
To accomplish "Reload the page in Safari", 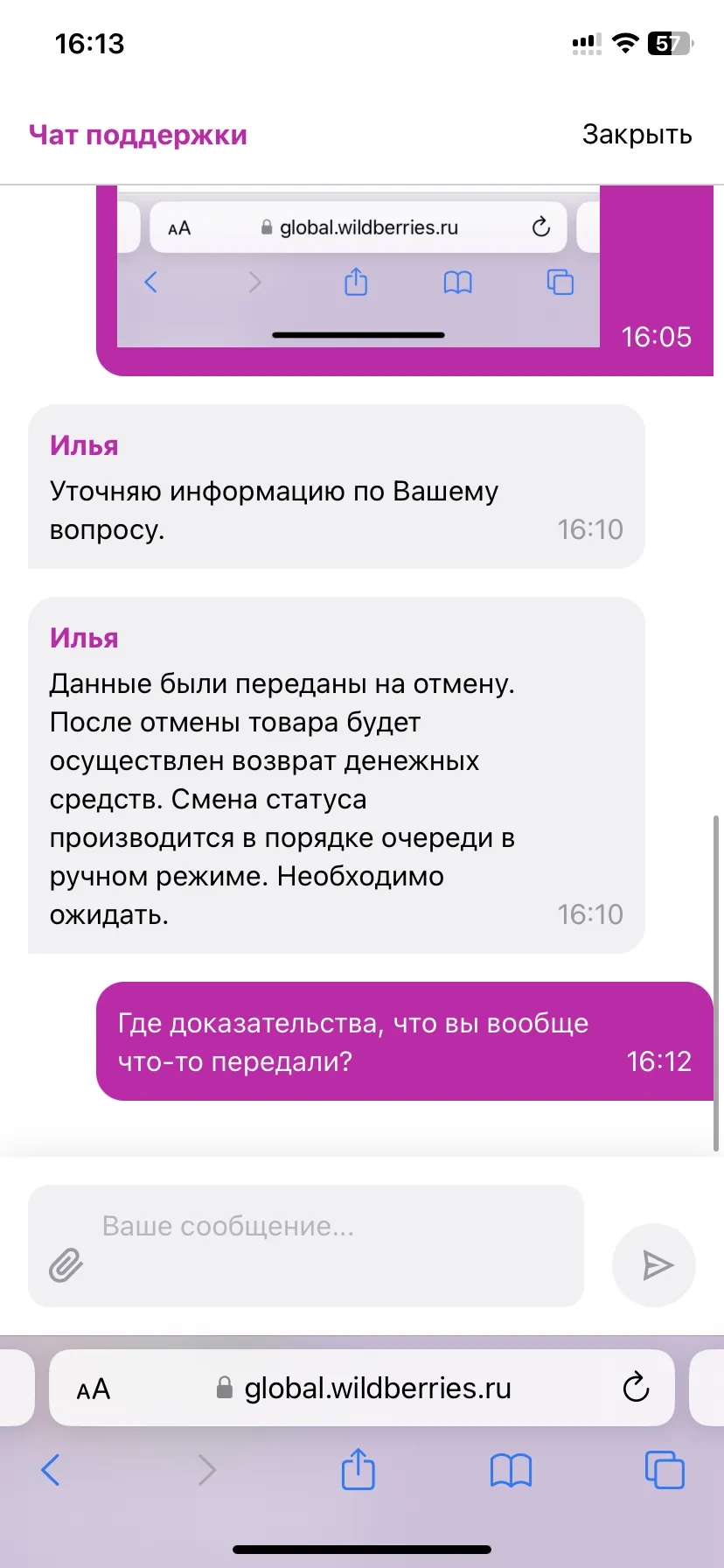I will tap(636, 1388).
